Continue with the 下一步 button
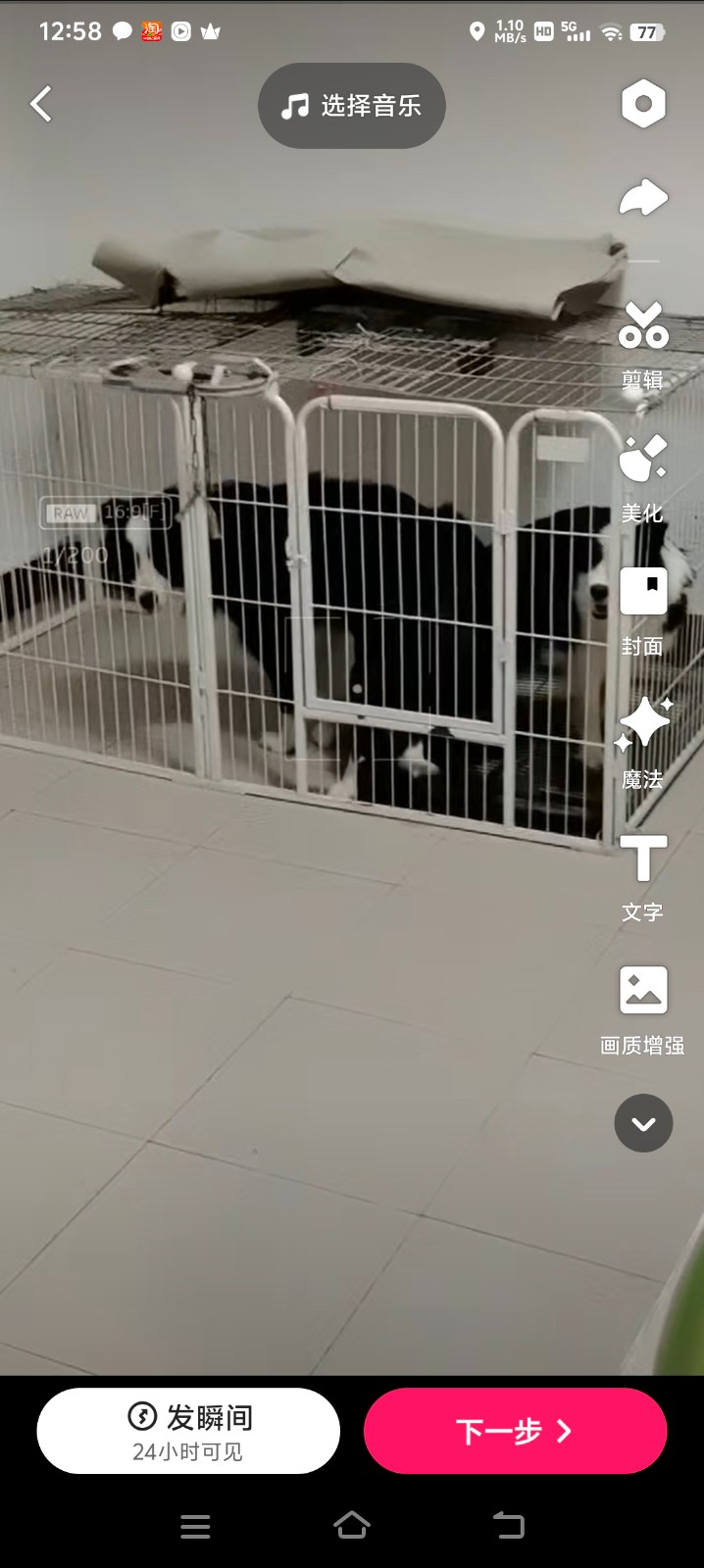Viewport: 704px width, 1568px height. [515, 1431]
